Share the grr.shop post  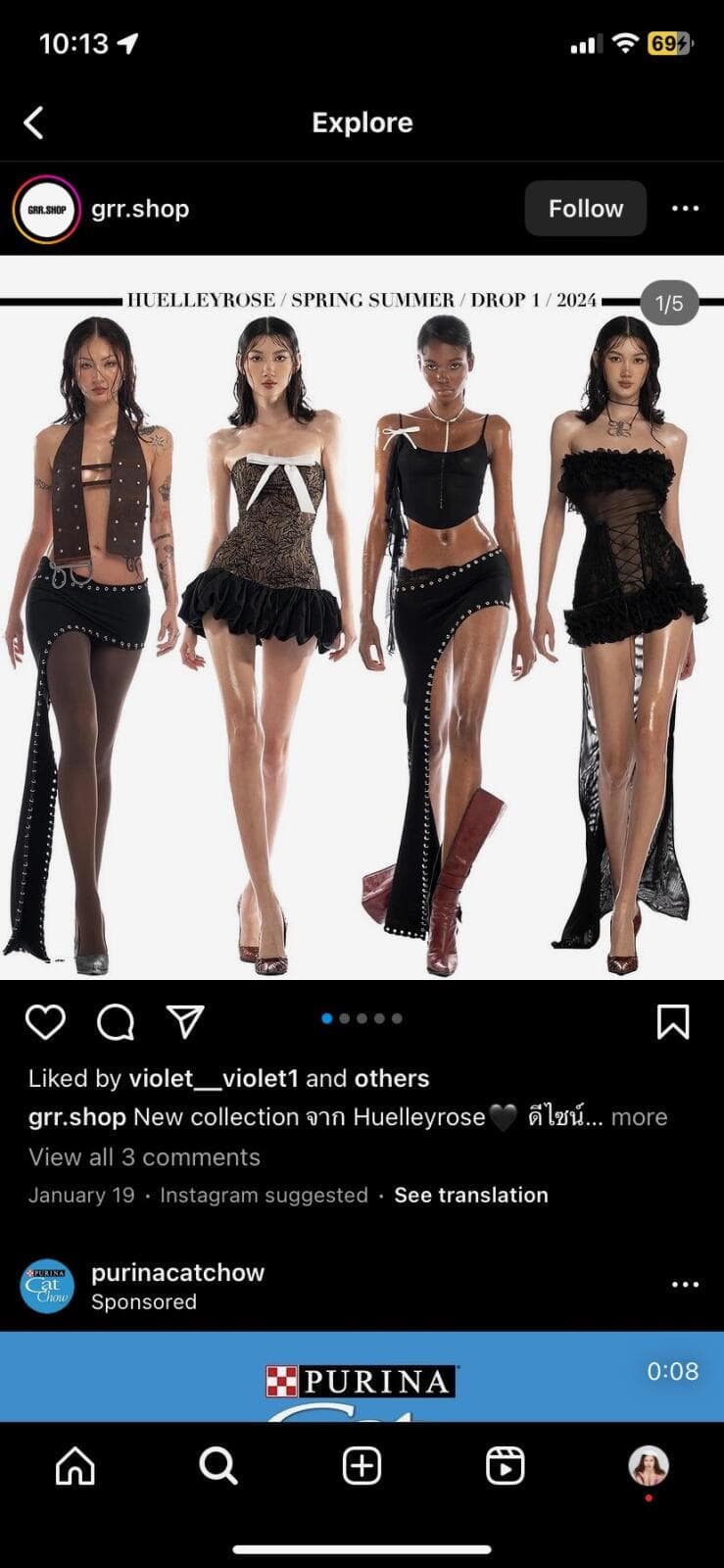click(x=185, y=1021)
